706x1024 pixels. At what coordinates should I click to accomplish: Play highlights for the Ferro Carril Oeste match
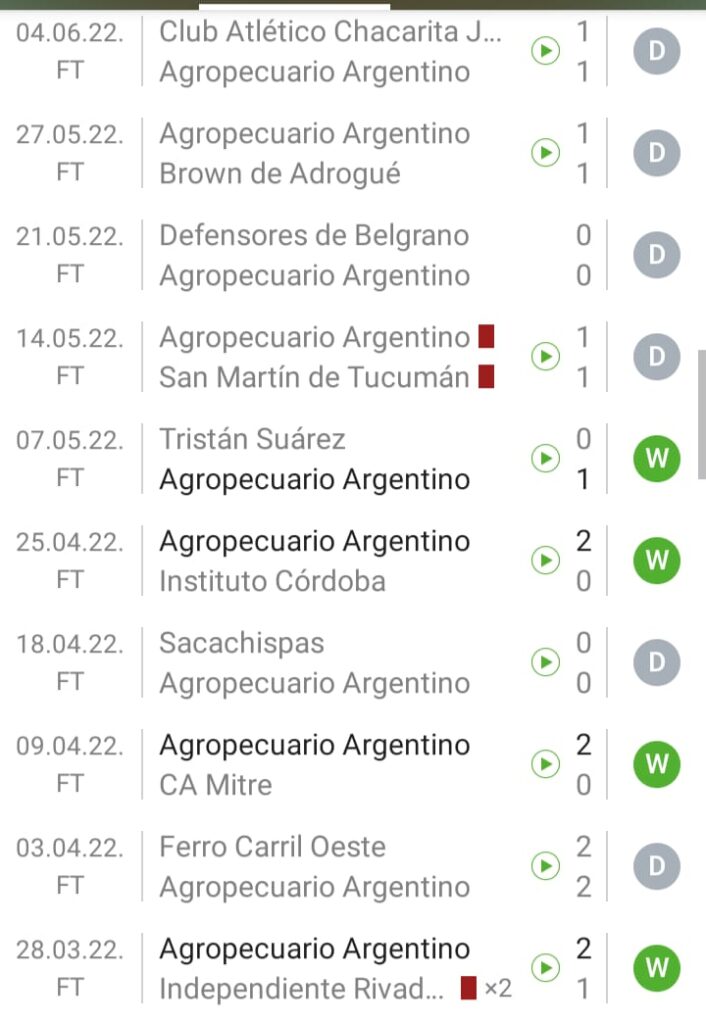[x=545, y=867]
